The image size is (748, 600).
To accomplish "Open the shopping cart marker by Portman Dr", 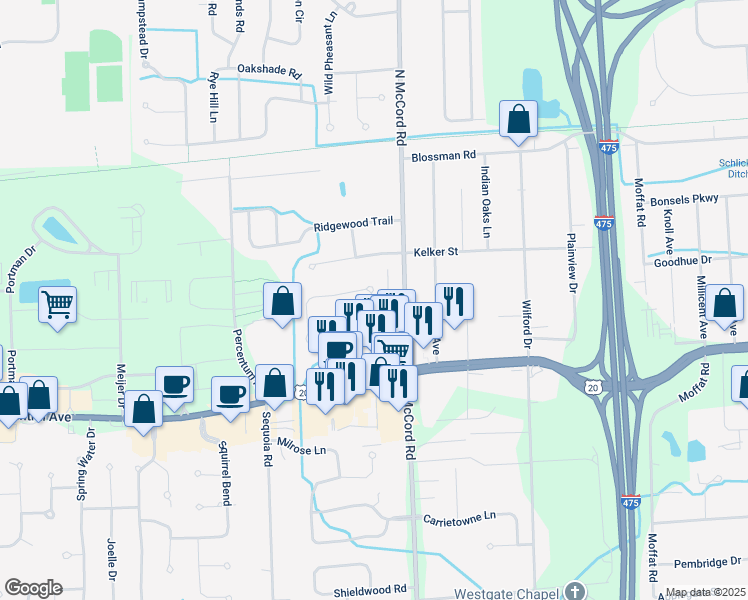I will point(58,304).
